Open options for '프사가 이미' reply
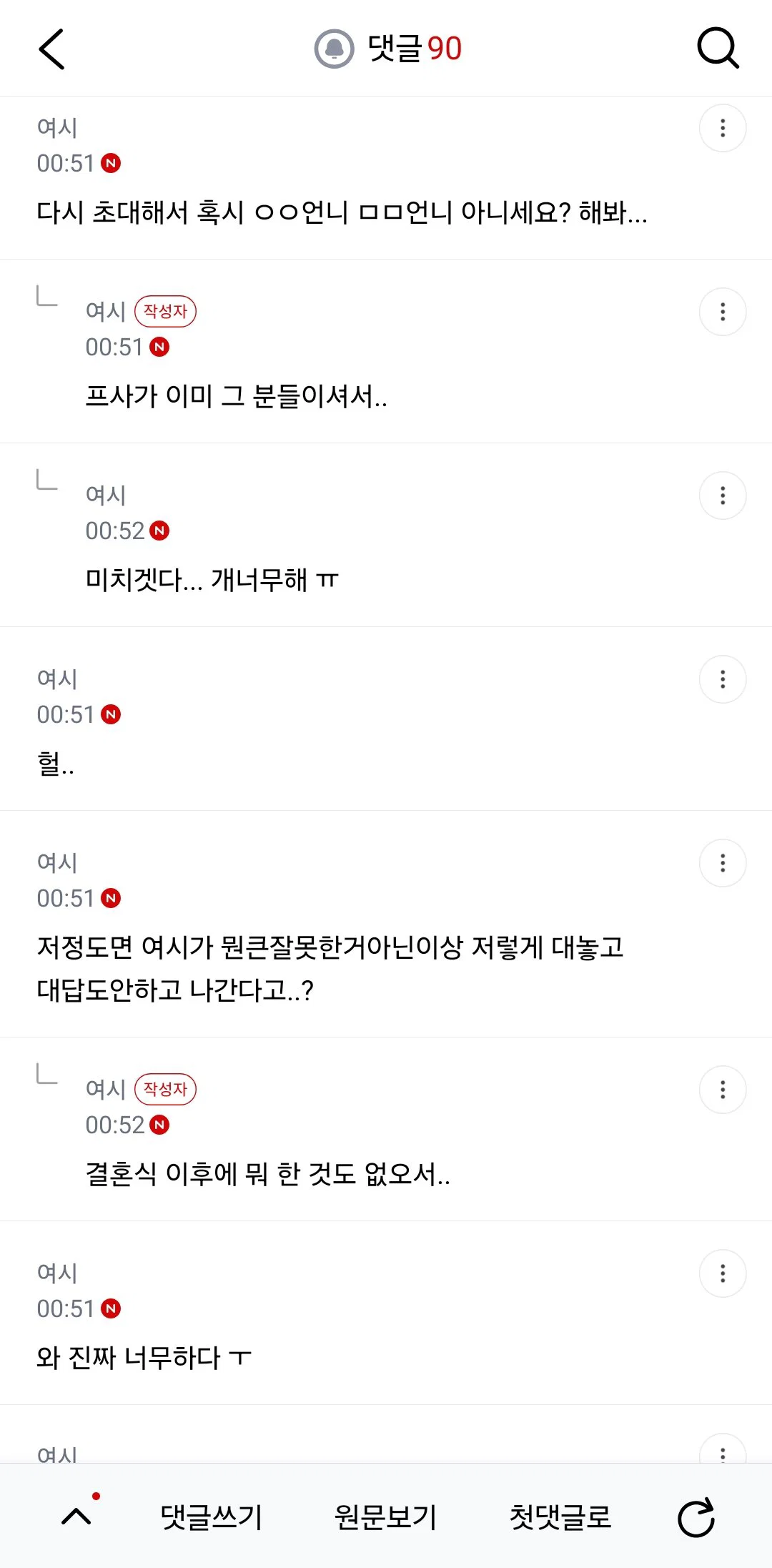The width and height of the screenshot is (772, 1568). click(x=723, y=312)
